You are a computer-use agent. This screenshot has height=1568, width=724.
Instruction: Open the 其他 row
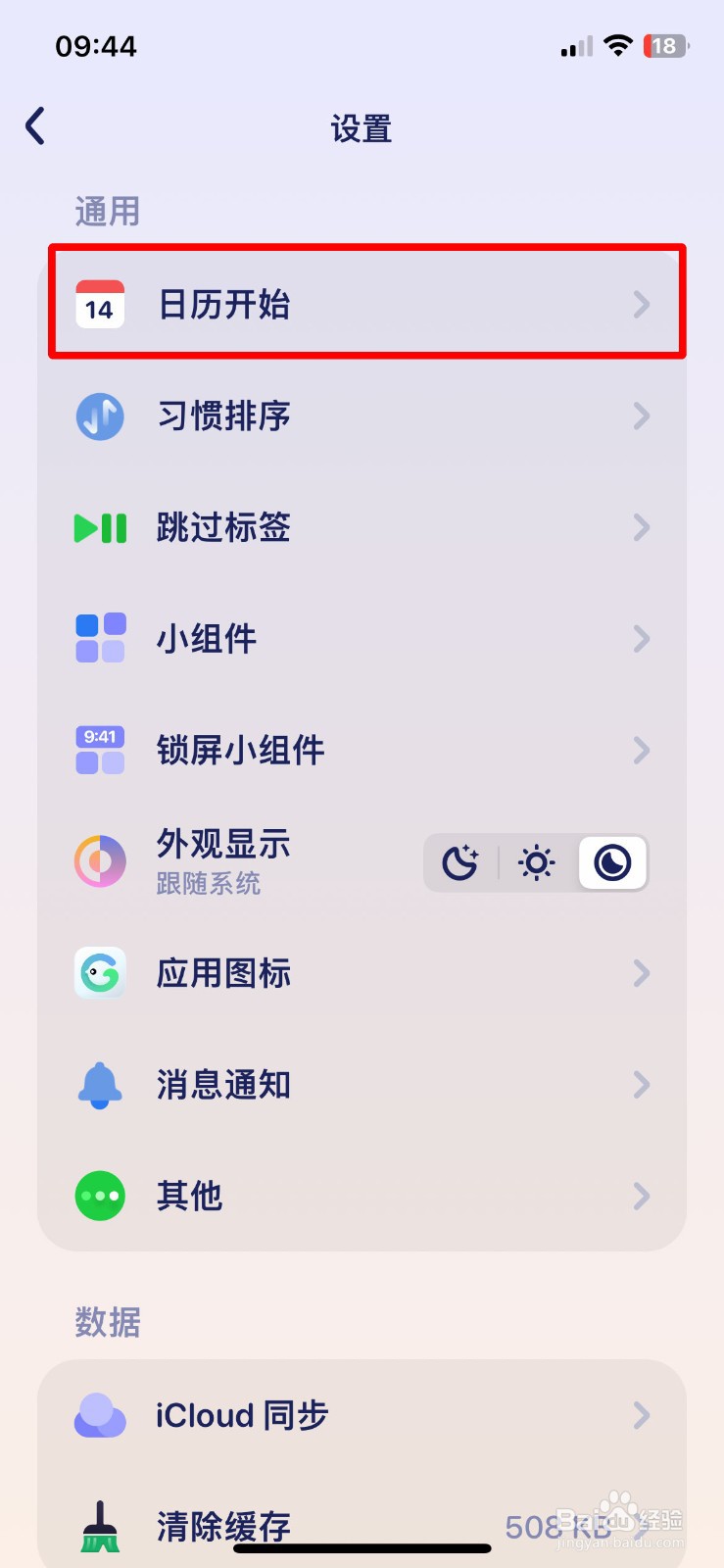tap(362, 1197)
